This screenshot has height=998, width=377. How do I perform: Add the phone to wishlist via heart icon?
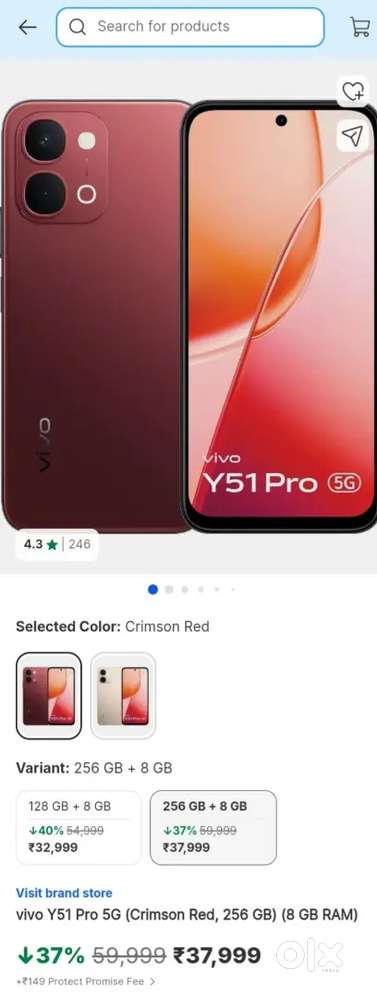(352, 92)
